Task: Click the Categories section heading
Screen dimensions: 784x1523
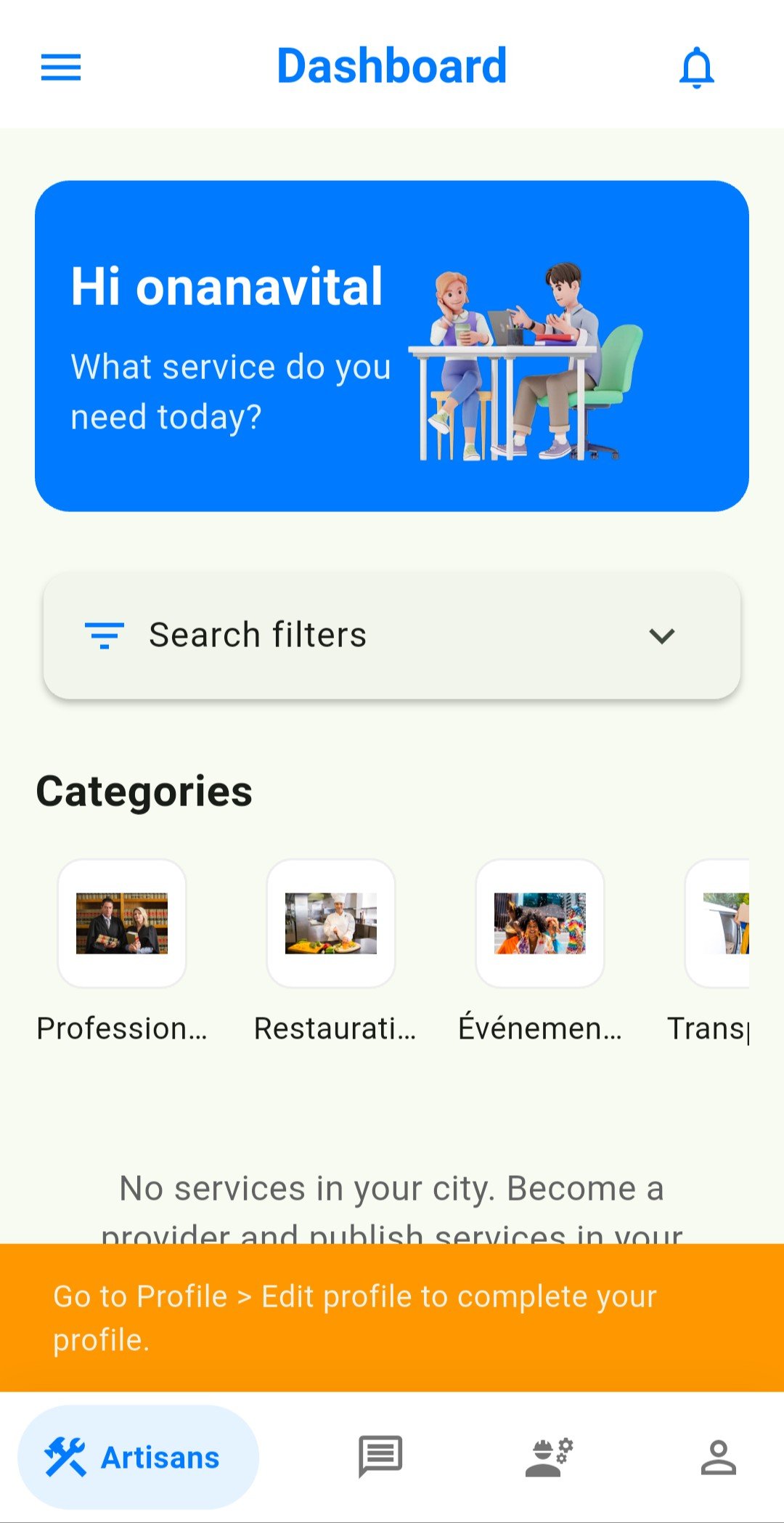Action: point(144,792)
